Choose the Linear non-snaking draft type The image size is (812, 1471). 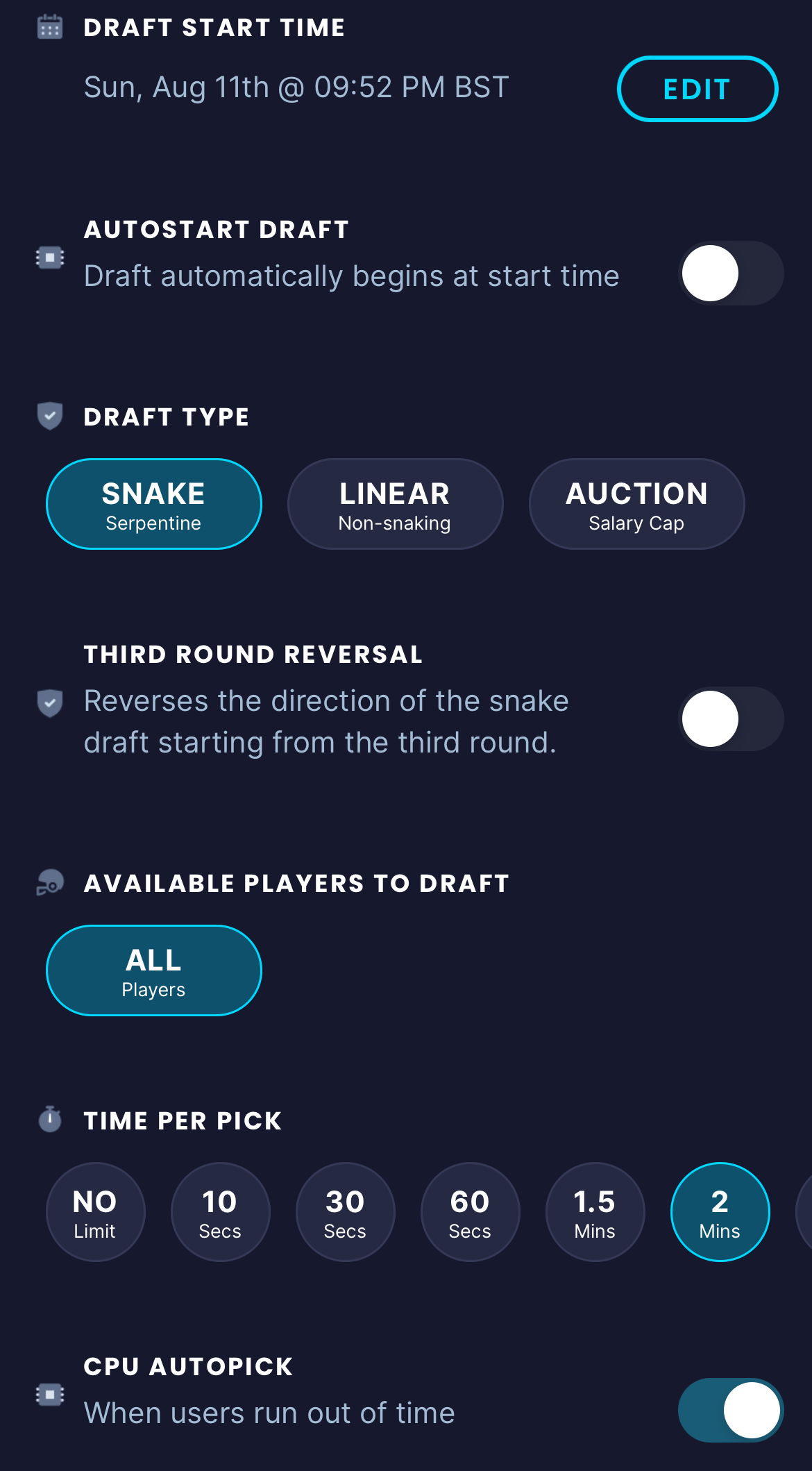[395, 504]
